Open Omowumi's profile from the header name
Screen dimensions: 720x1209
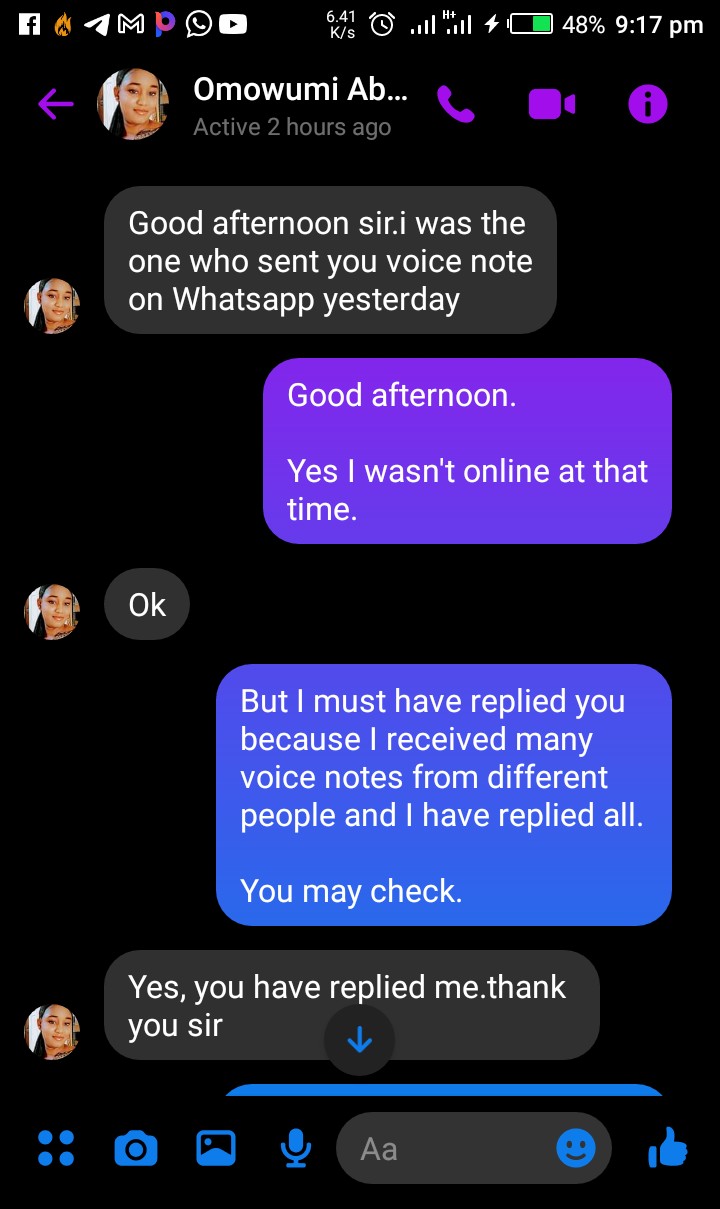[299, 90]
